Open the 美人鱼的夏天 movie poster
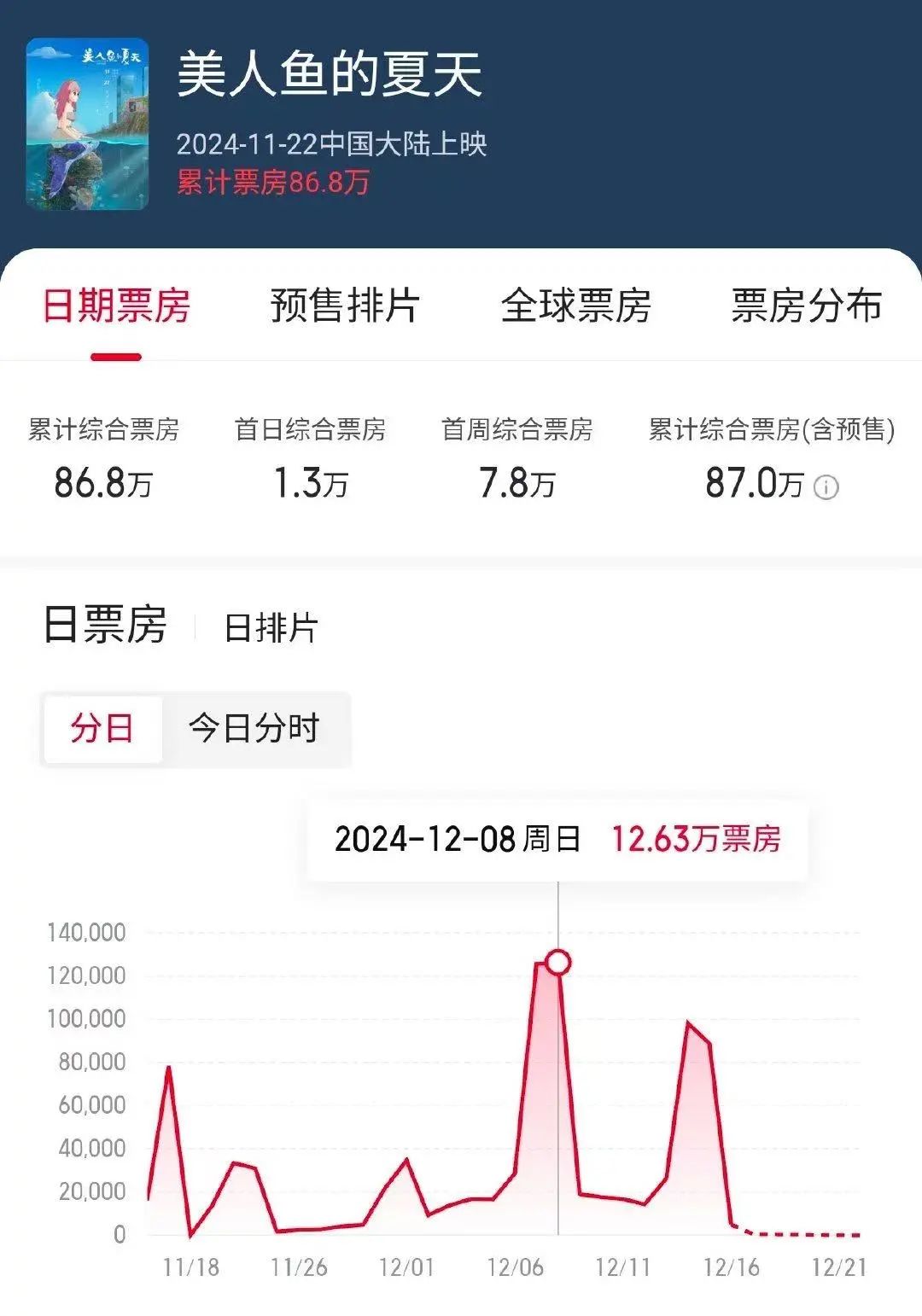This screenshot has height=1316, width=922. click(87, 124)
